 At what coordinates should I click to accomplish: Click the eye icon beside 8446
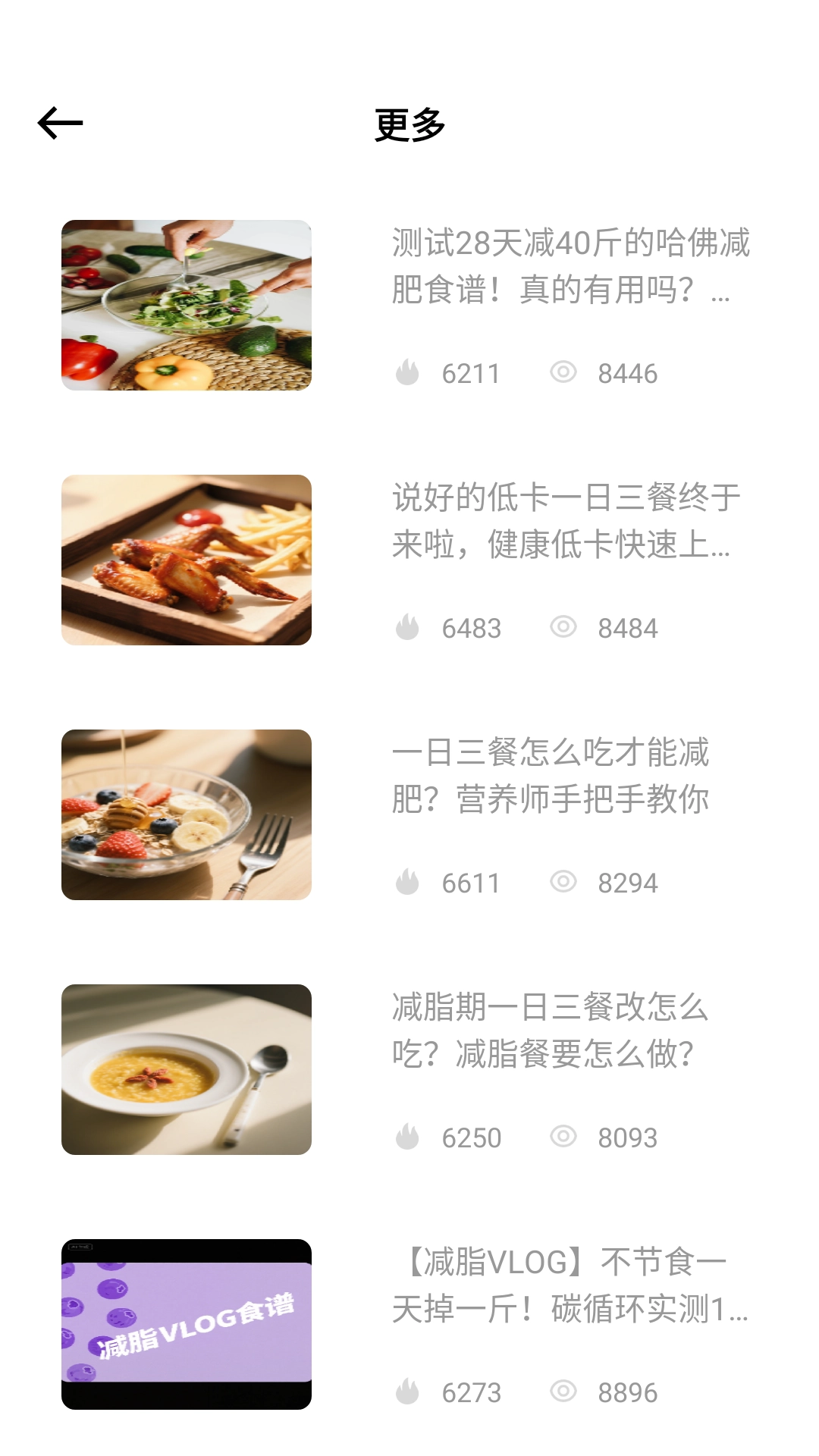click(x=562, y=373)
